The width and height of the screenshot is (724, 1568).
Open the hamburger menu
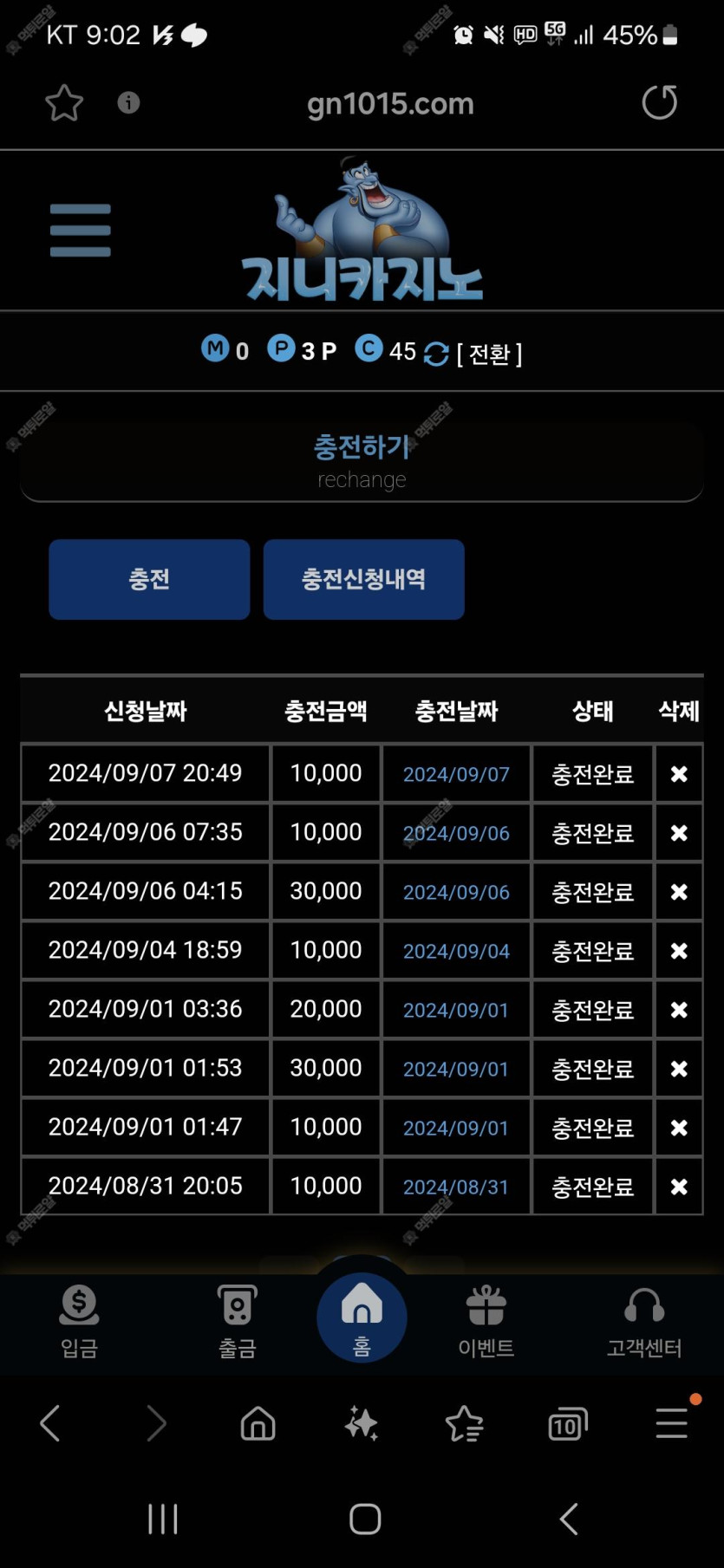click(x=80, y=231)
